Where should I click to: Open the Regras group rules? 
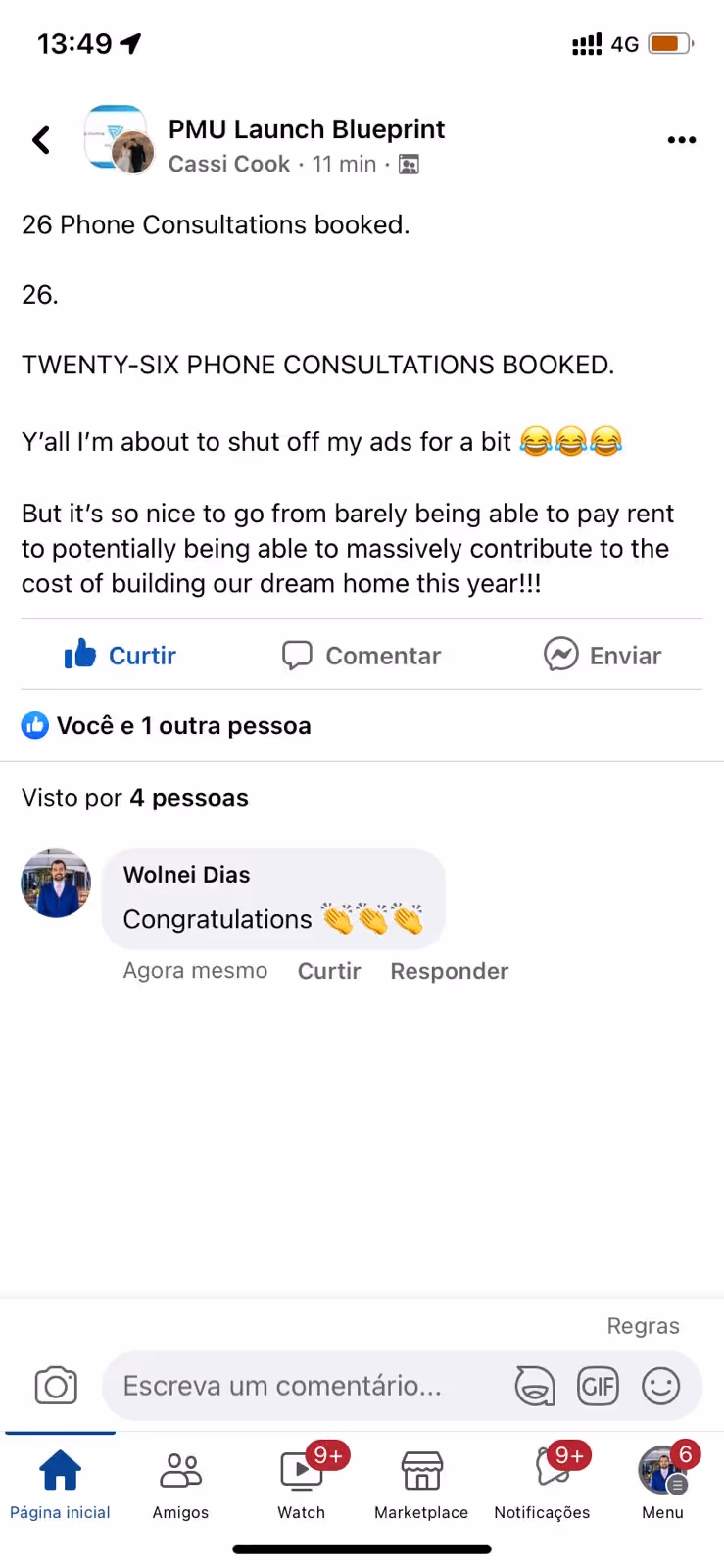tap(643, 1326)
